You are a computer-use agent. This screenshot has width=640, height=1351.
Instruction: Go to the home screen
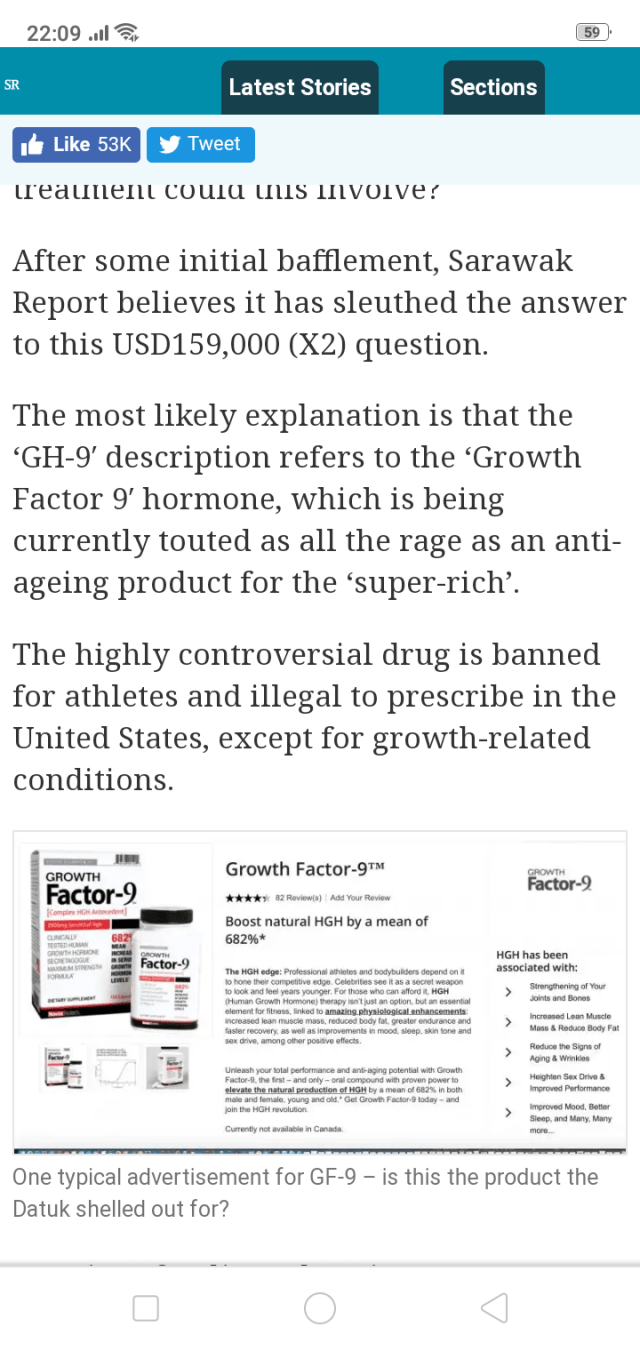pyautogui.click(x=320, y=1307)
